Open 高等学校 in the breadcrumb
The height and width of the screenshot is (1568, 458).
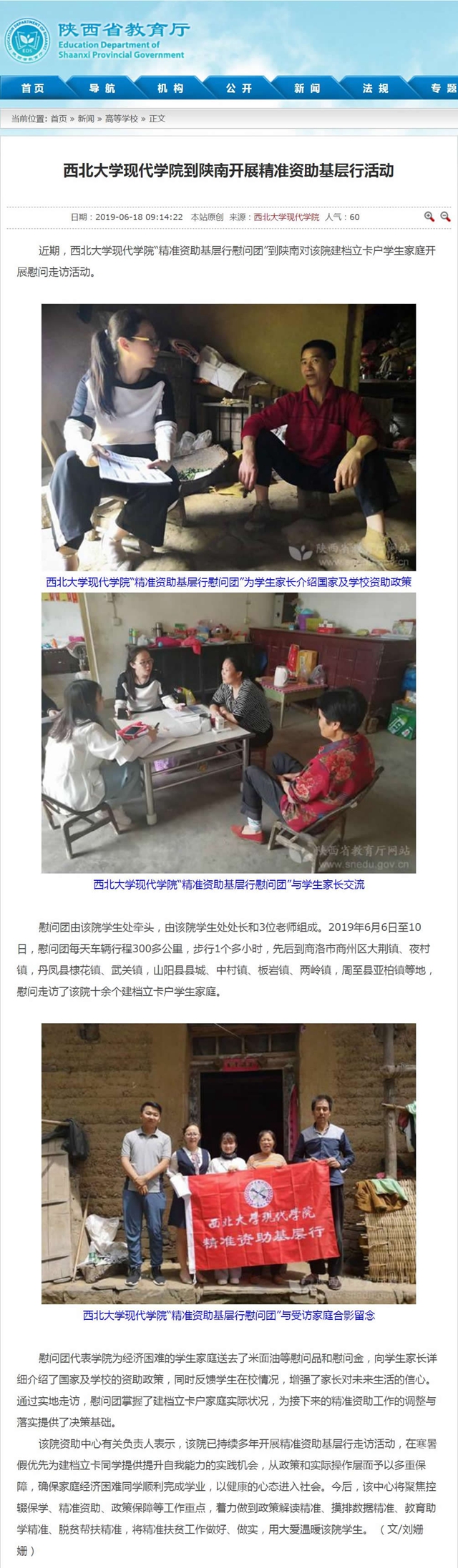(121, 119)
